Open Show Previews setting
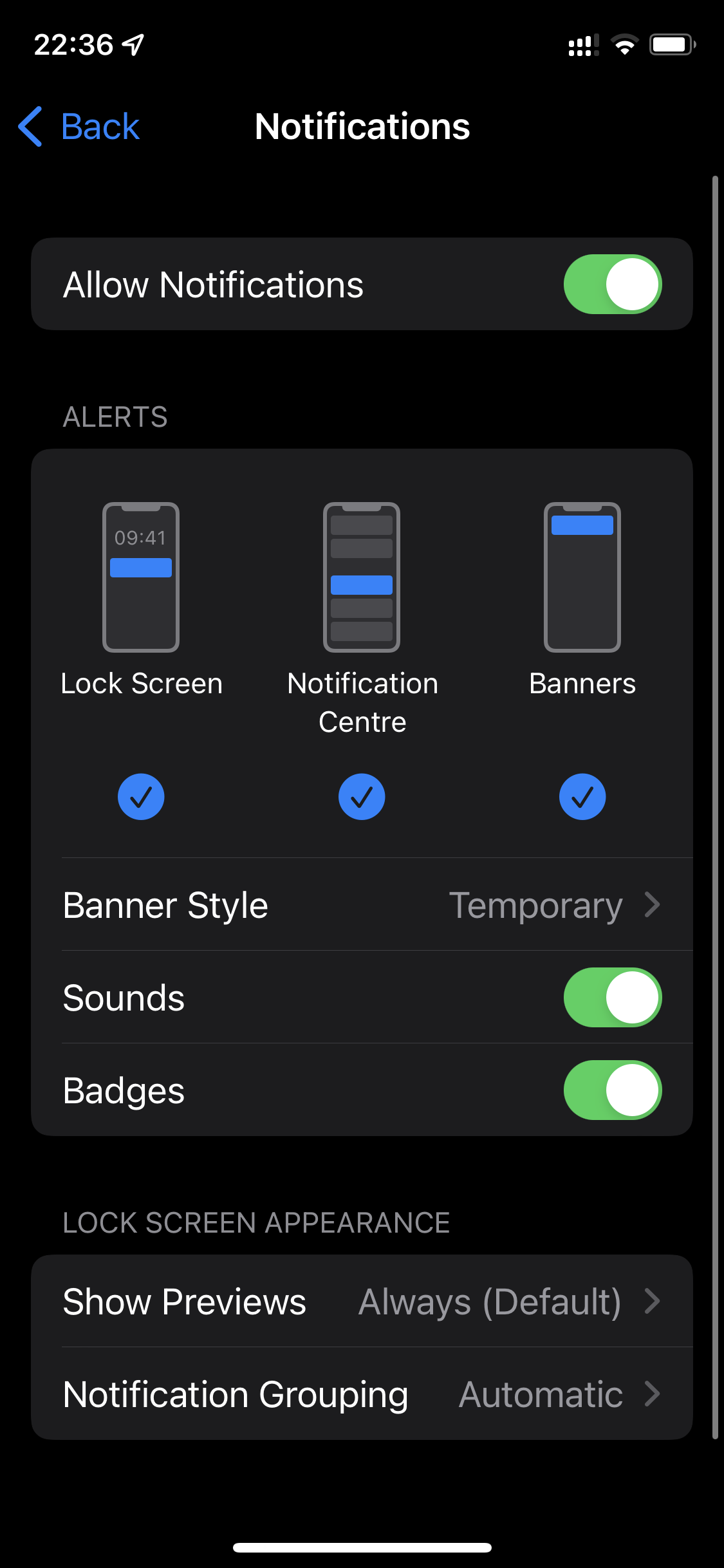 point(362,1302)
